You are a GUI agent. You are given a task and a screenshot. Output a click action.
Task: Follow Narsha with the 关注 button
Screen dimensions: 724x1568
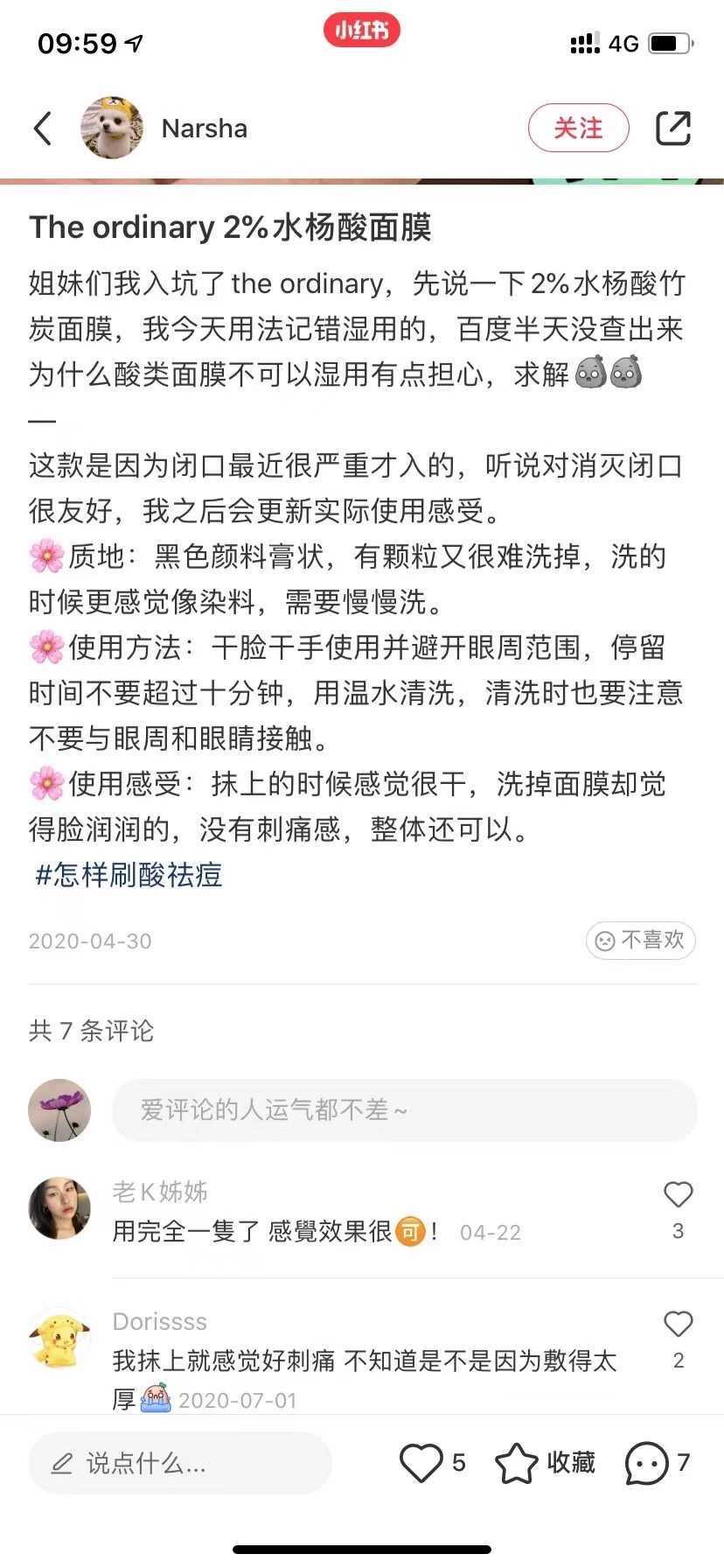click(578, 129)
